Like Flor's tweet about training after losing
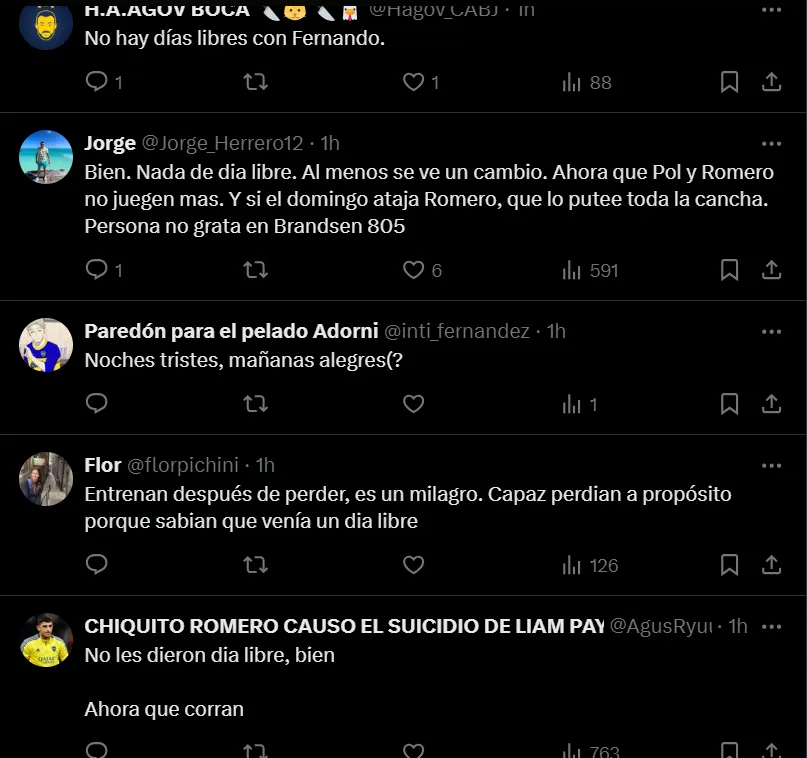This screenshot has height=758, width=807. (x=414, y=565)
